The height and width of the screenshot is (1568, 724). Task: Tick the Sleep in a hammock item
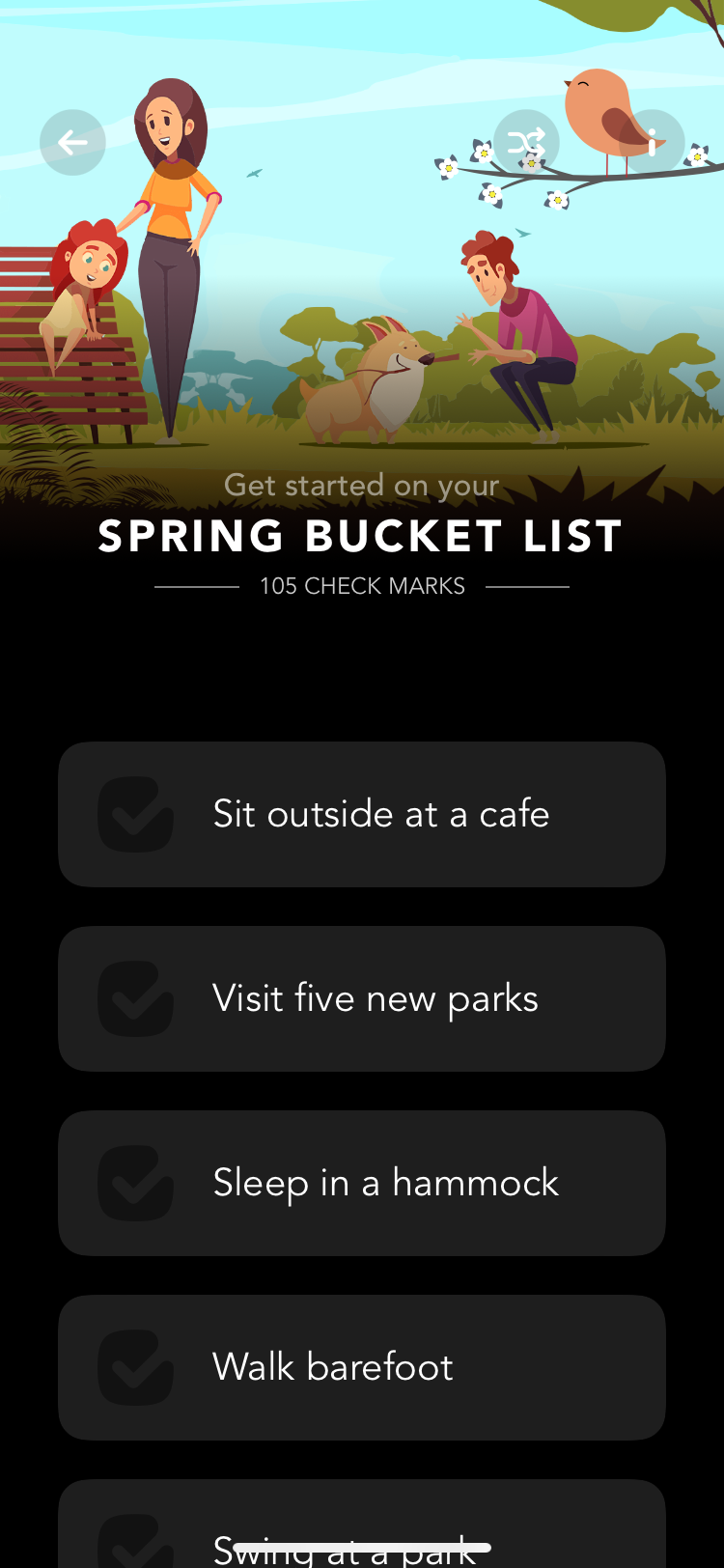tap(136, 1183)
